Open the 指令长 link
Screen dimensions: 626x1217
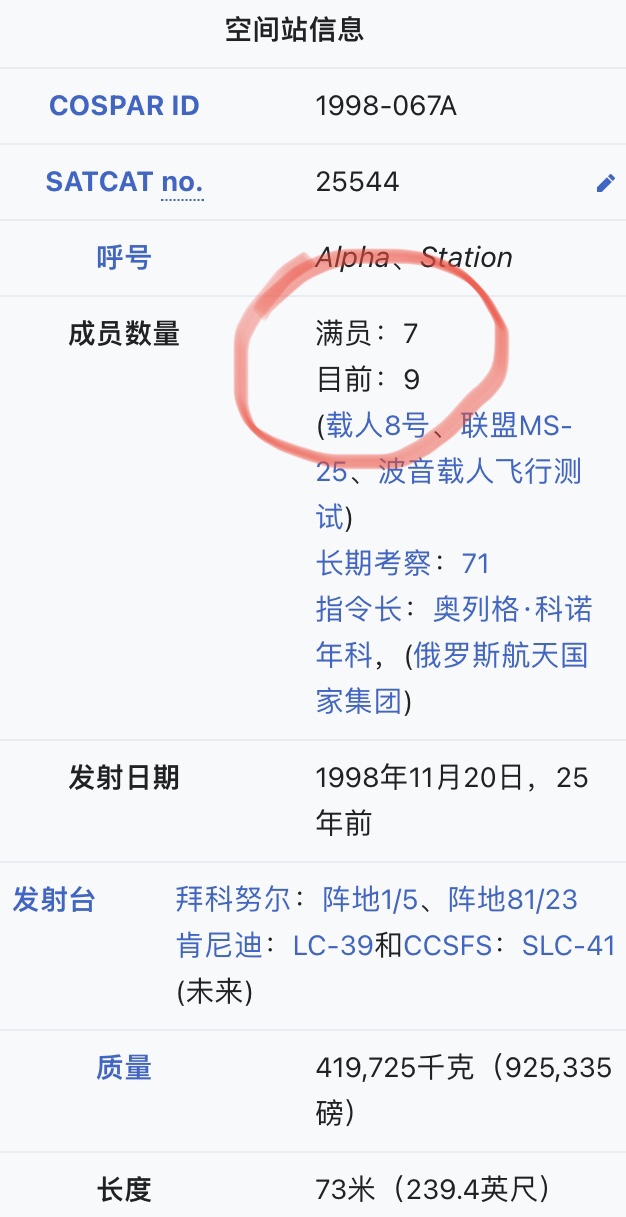(x=359, y=608)
